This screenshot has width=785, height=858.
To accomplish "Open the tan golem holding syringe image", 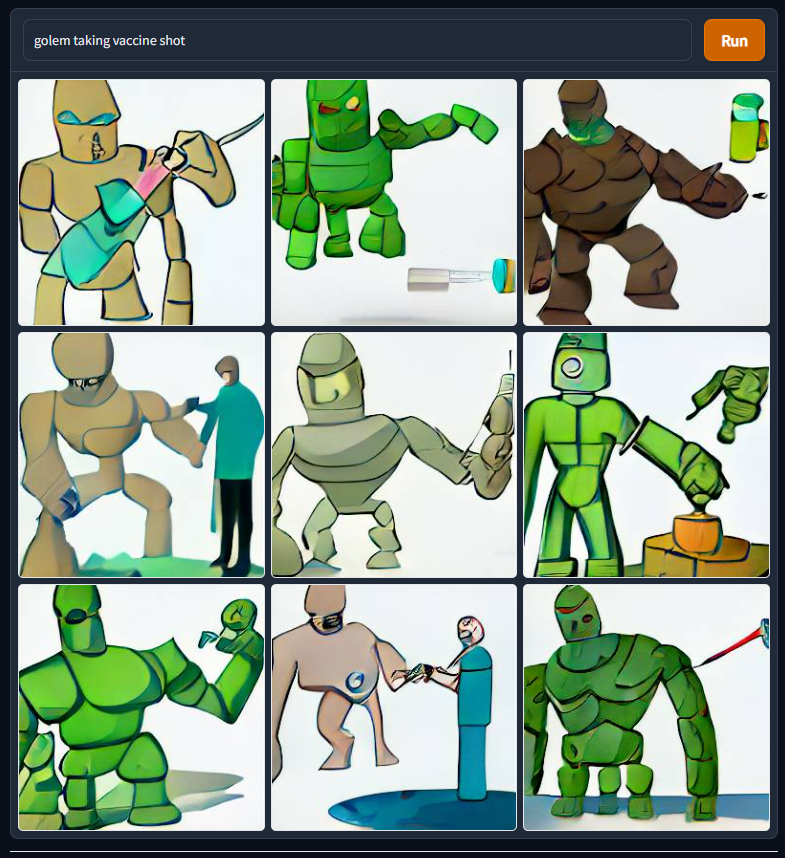I will tap(142, 203).
